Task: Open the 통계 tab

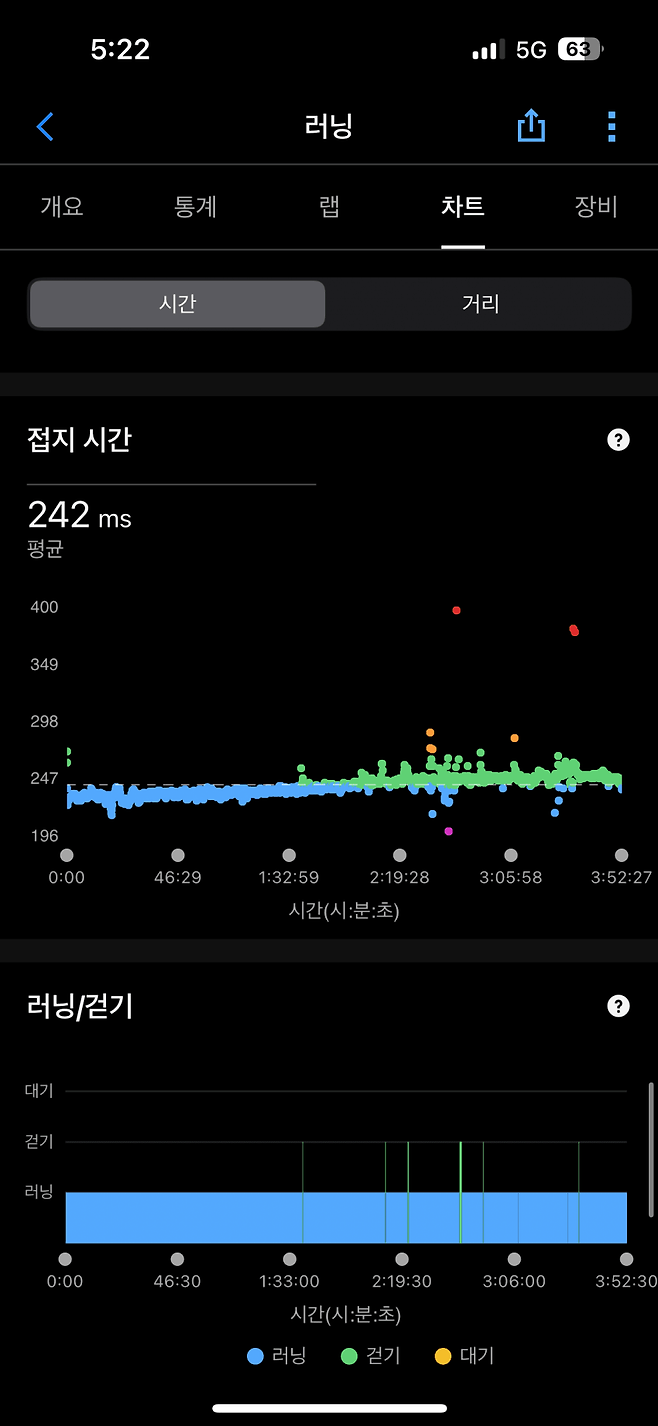Action: 195,207
